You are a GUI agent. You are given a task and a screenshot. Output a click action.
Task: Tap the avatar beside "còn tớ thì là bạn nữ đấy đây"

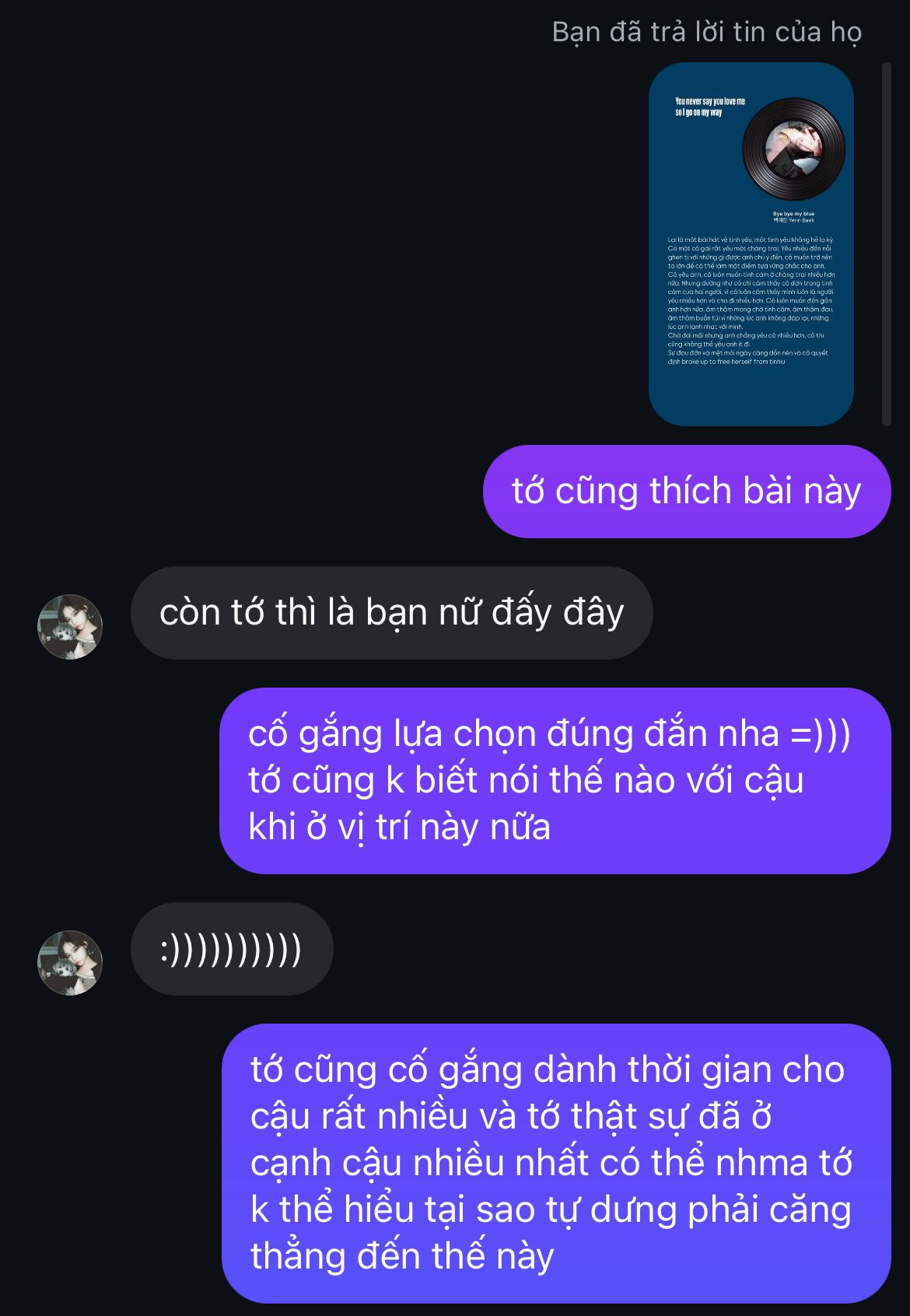(70, 626)
